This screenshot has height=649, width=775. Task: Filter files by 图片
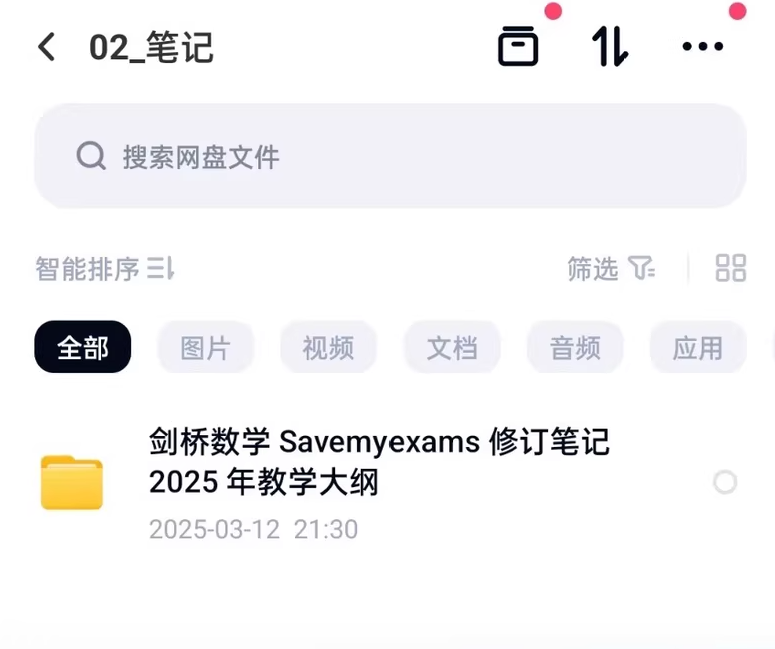click(x=205, y=347)
